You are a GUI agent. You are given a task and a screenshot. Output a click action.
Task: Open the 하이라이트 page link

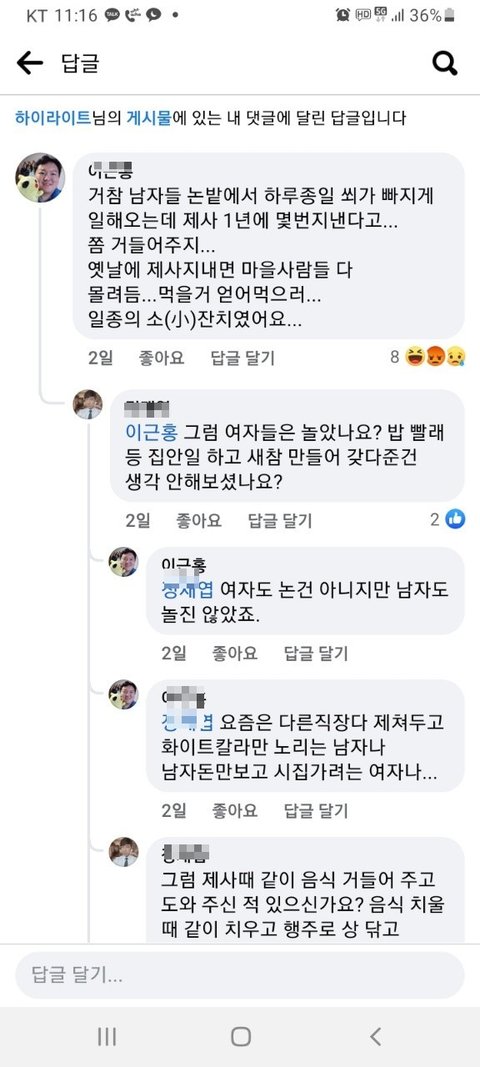[52, 118]
